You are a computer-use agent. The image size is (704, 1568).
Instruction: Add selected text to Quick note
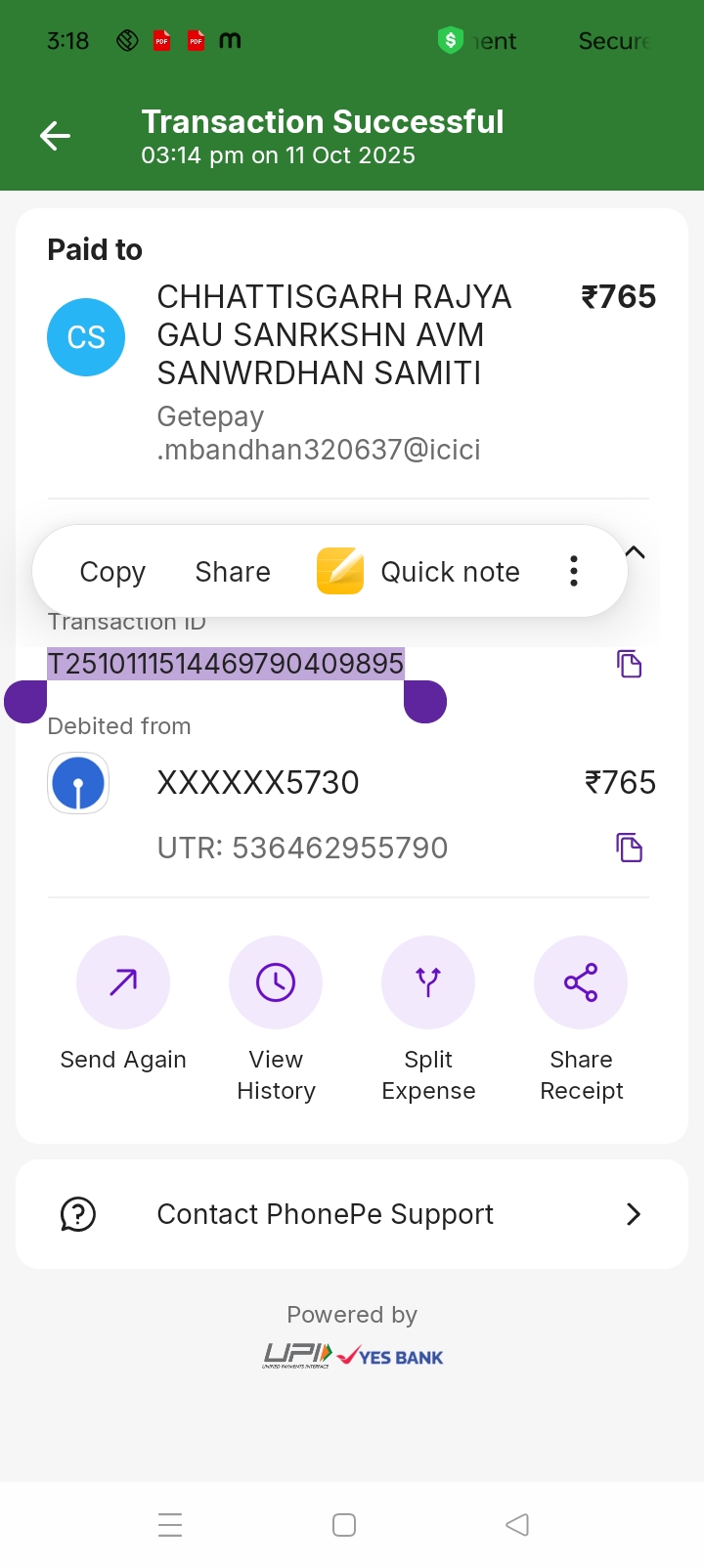pyautogui.click(x=418, y=572)
